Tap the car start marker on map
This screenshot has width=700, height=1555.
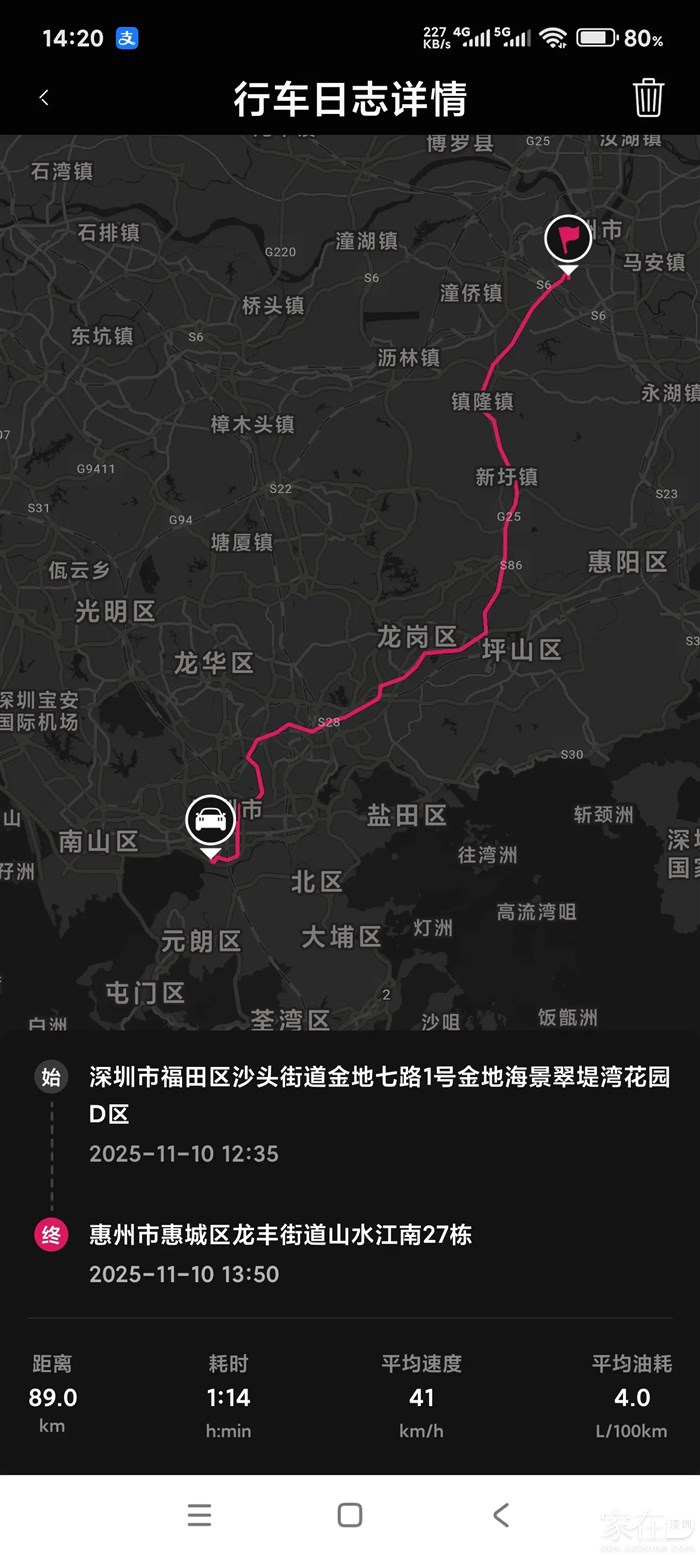click(210, 820)
